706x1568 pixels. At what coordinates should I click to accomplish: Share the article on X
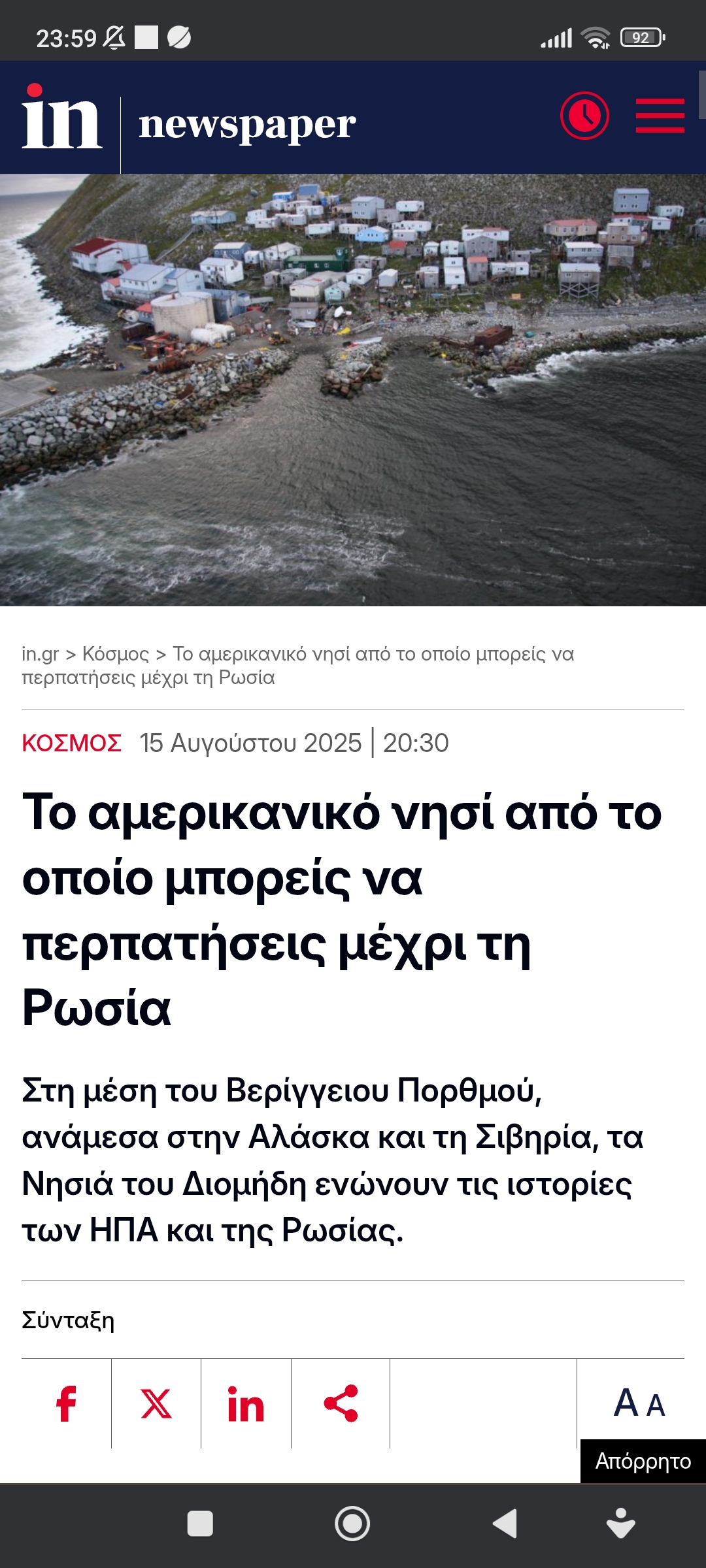point(156,1403)
